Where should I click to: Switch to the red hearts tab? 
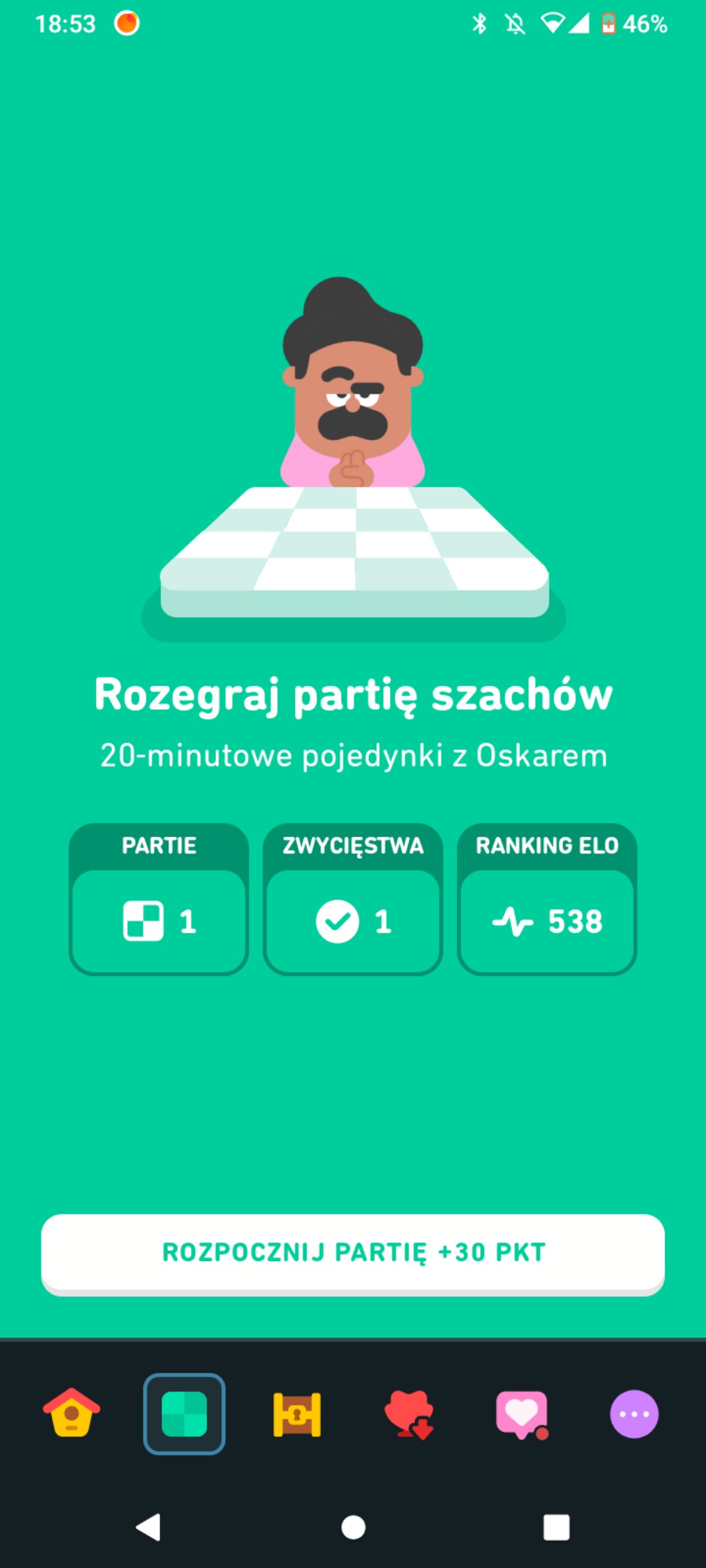click(409, 1414)
